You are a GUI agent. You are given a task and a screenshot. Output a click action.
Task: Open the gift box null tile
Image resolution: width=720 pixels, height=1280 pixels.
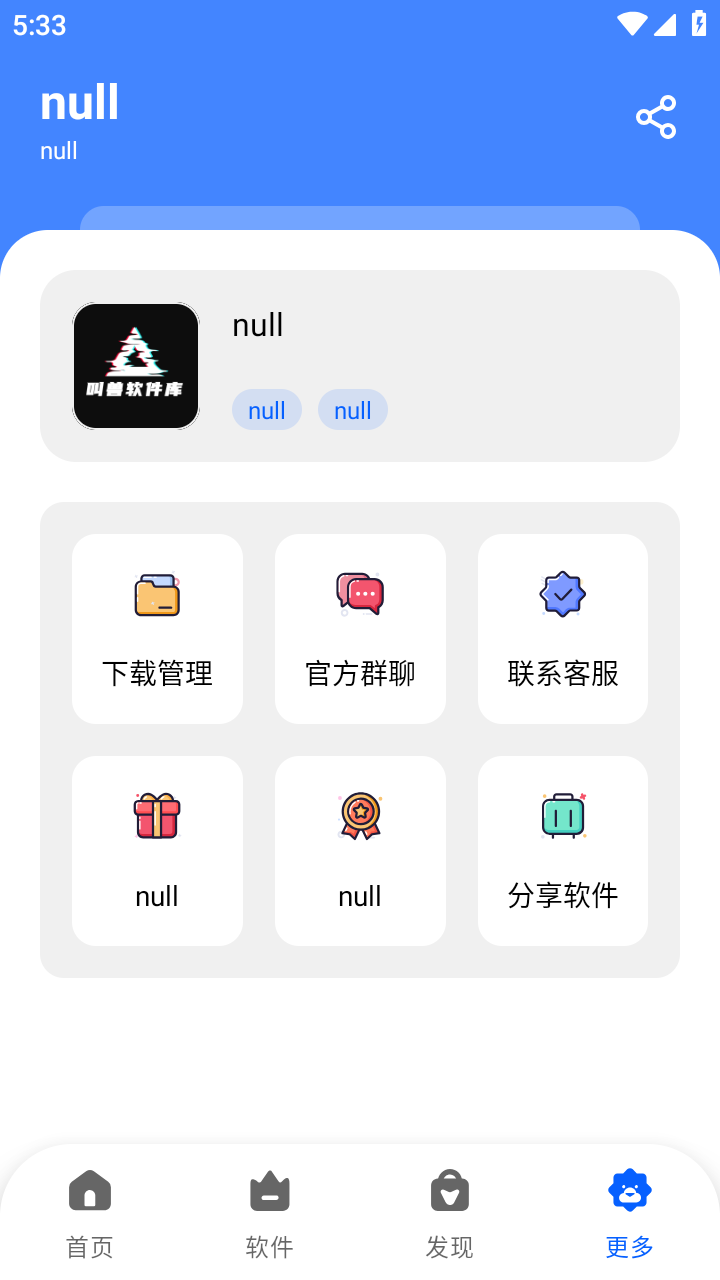pos(157,850)
